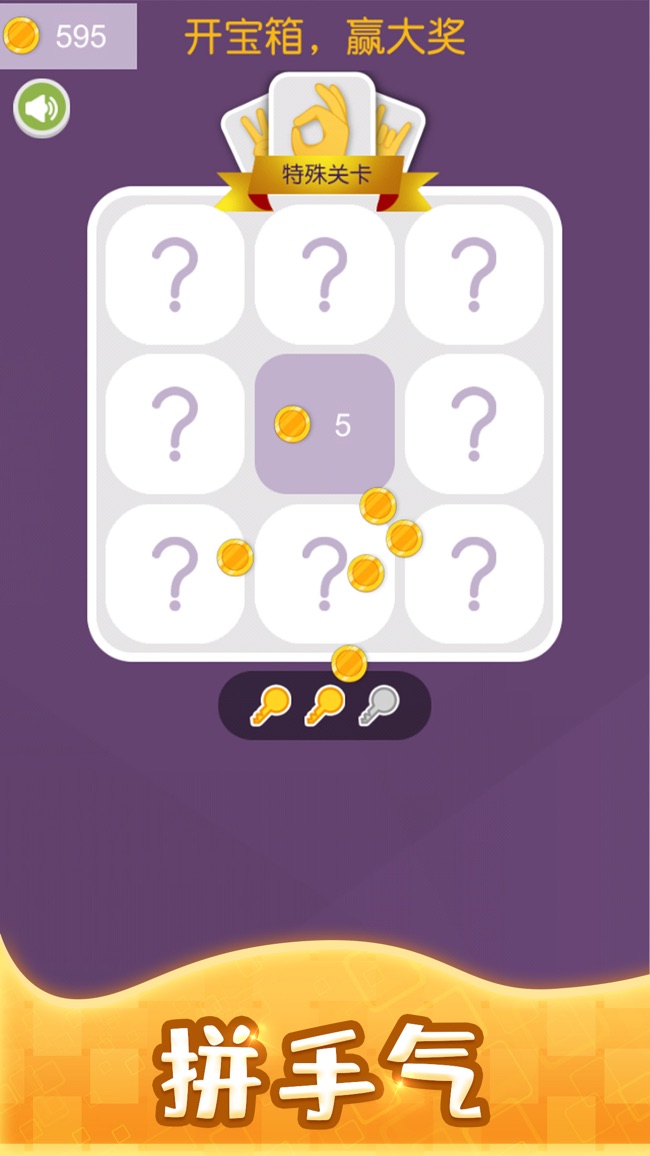The height and width of the screenshot is (1156, 650).
Task: Select the mystery box in the bottom-left corner
Action: pos(175,574)
